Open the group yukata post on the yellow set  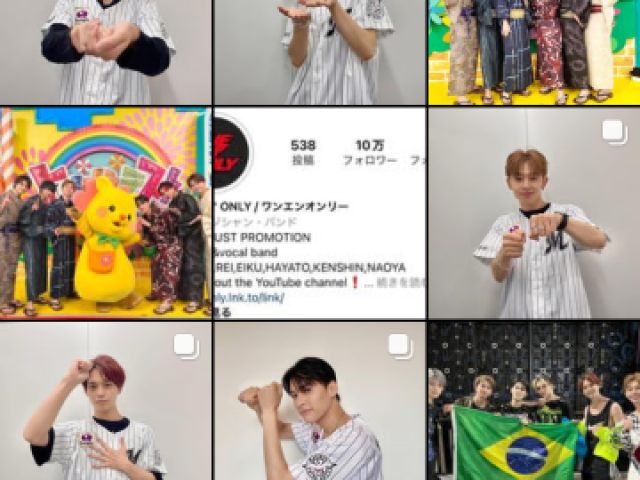(534, 52)
